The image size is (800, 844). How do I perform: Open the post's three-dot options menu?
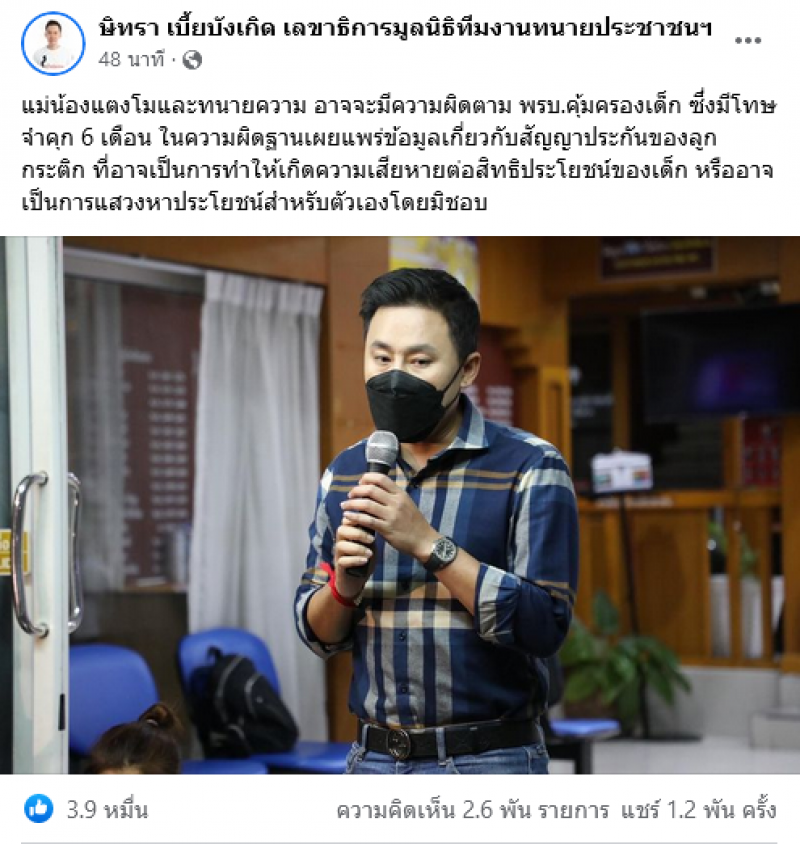[x=747, y=41]
